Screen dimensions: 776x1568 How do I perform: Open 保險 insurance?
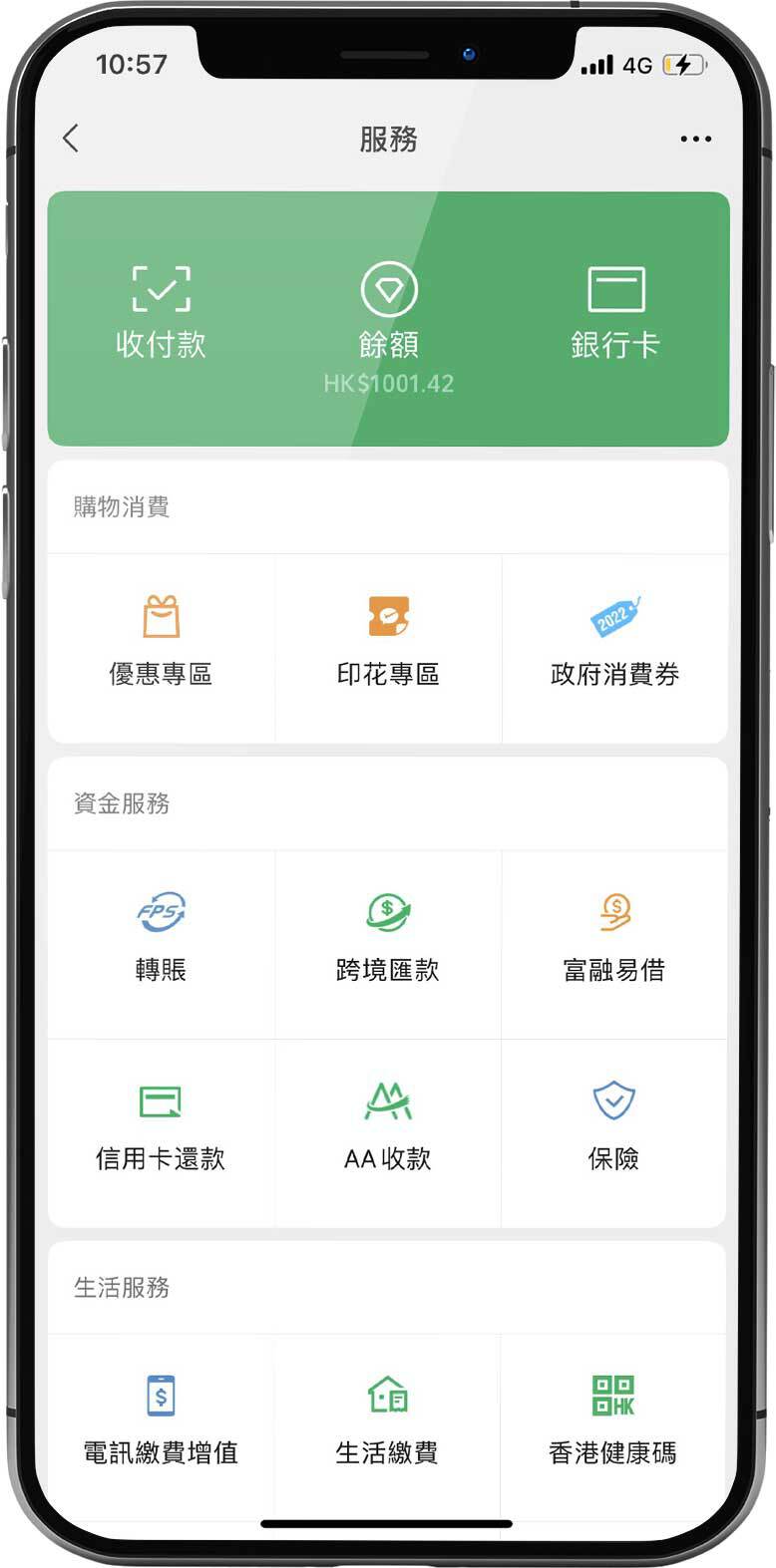614,1132
